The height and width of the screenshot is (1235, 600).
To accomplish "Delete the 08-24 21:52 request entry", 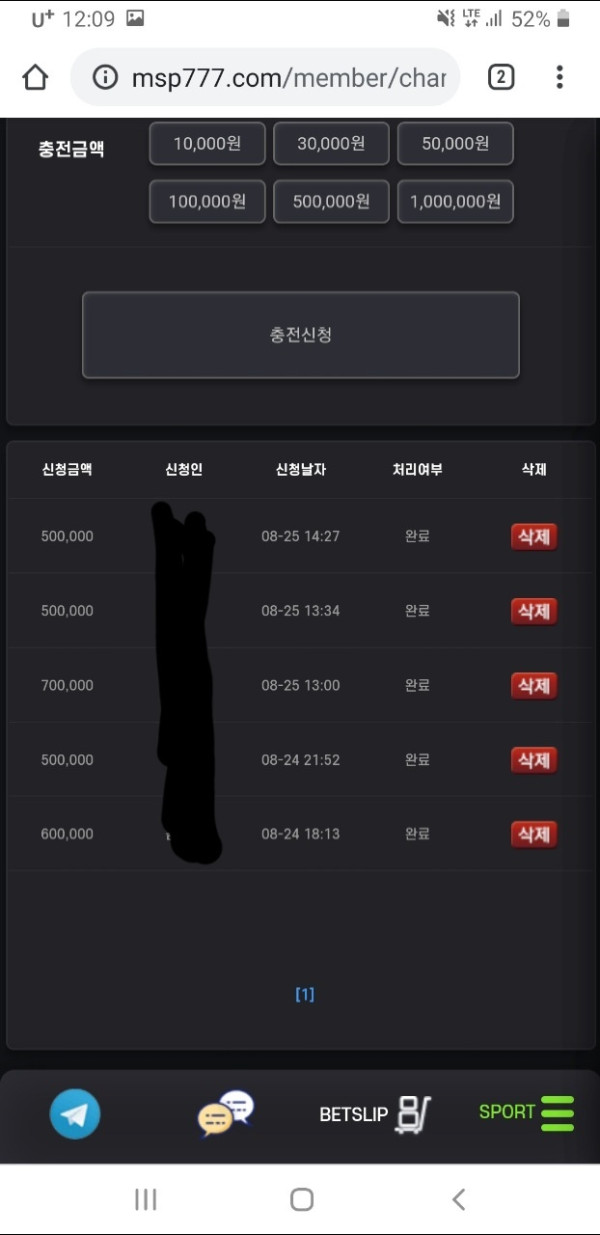I will [x=533, y=760].
